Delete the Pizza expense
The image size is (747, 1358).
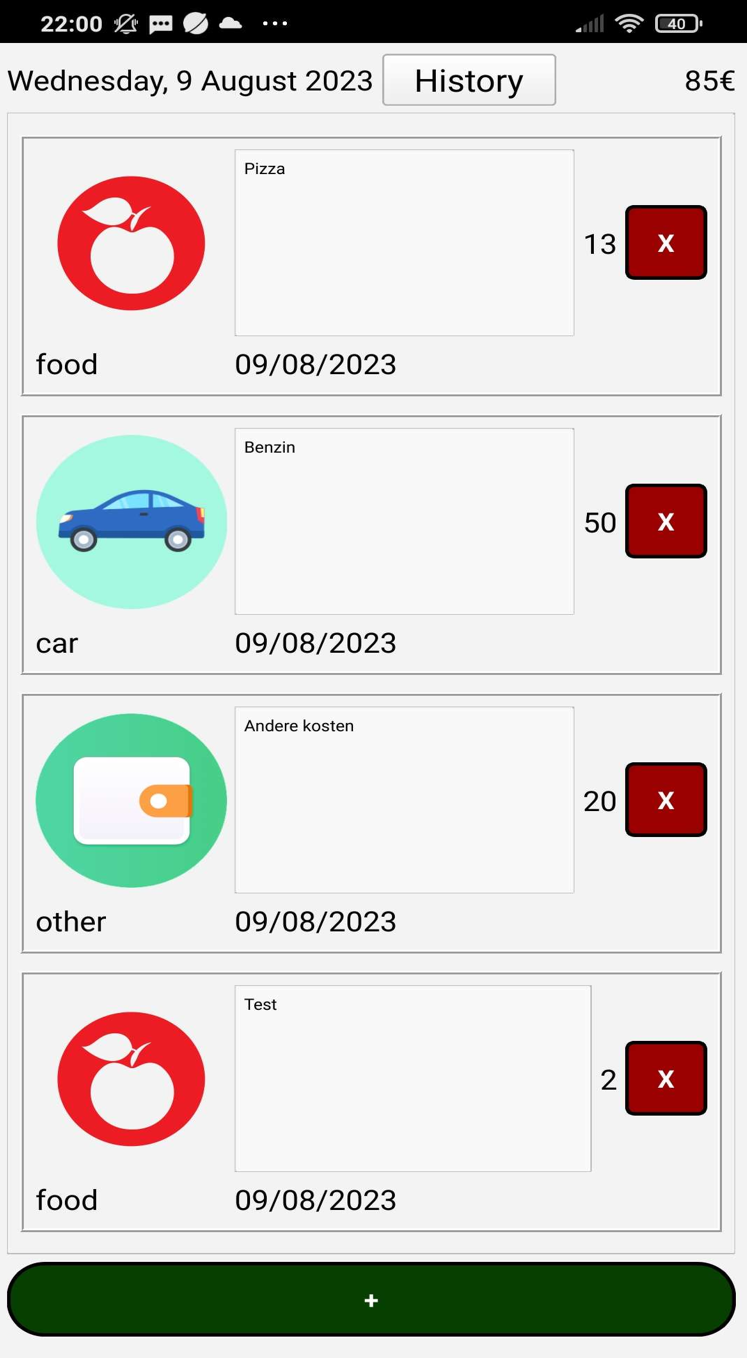pyautogui.click(x=666, y=243)
